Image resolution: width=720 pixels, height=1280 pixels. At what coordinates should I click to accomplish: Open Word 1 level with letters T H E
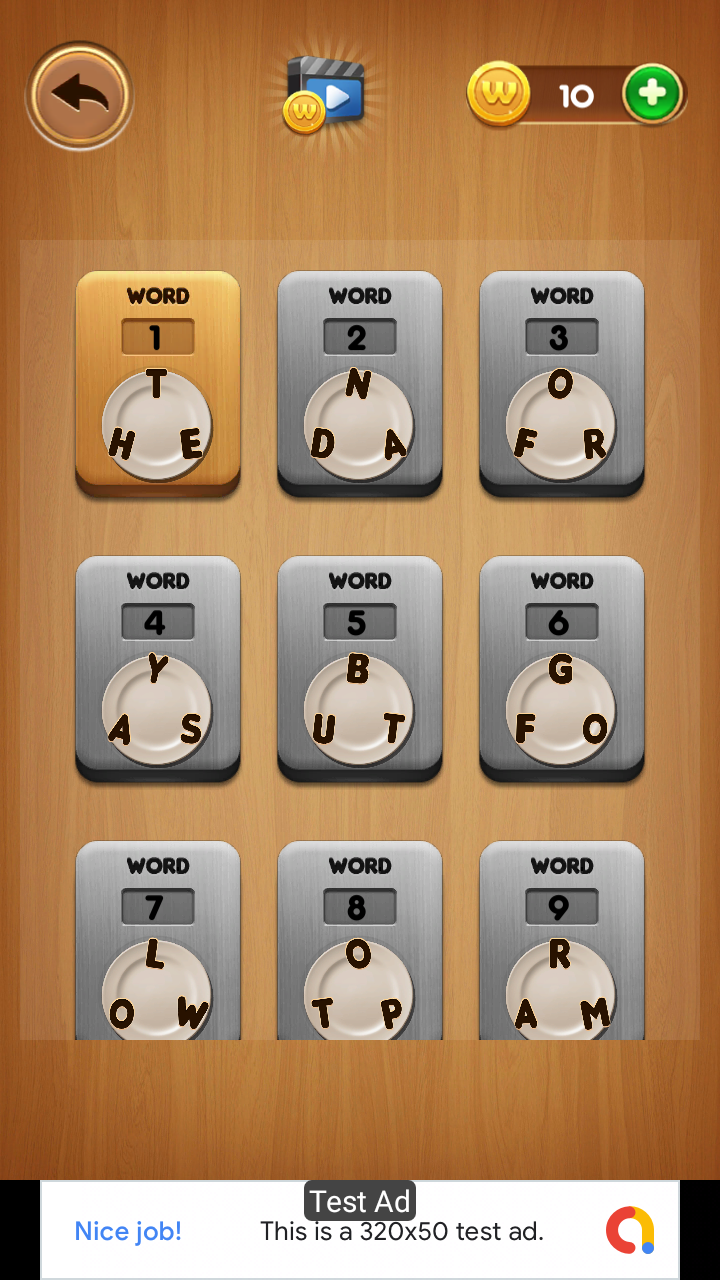click(x=158, y=384)
